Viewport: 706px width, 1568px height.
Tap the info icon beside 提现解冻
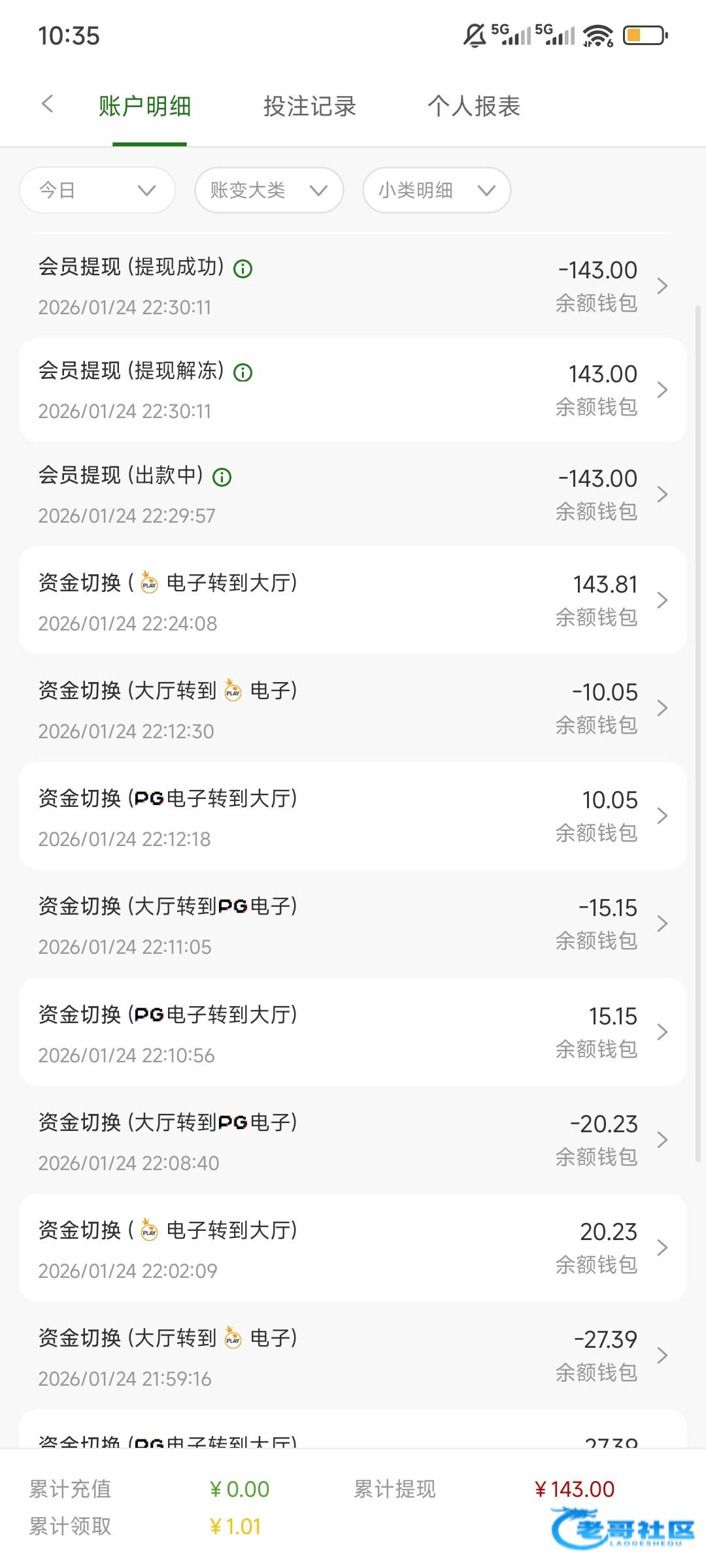pyautogui.click(x=243, y=372)
